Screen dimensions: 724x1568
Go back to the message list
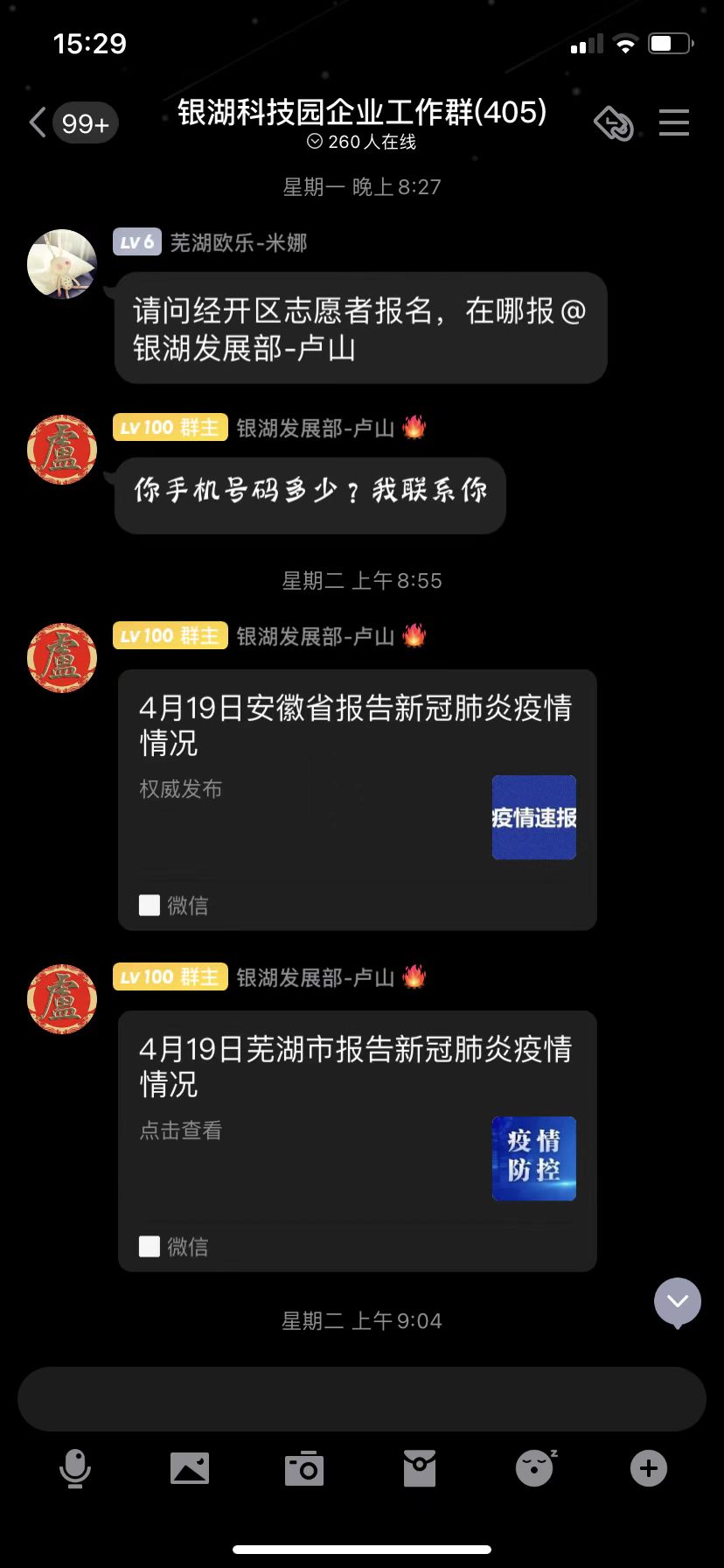pos(72,122)
